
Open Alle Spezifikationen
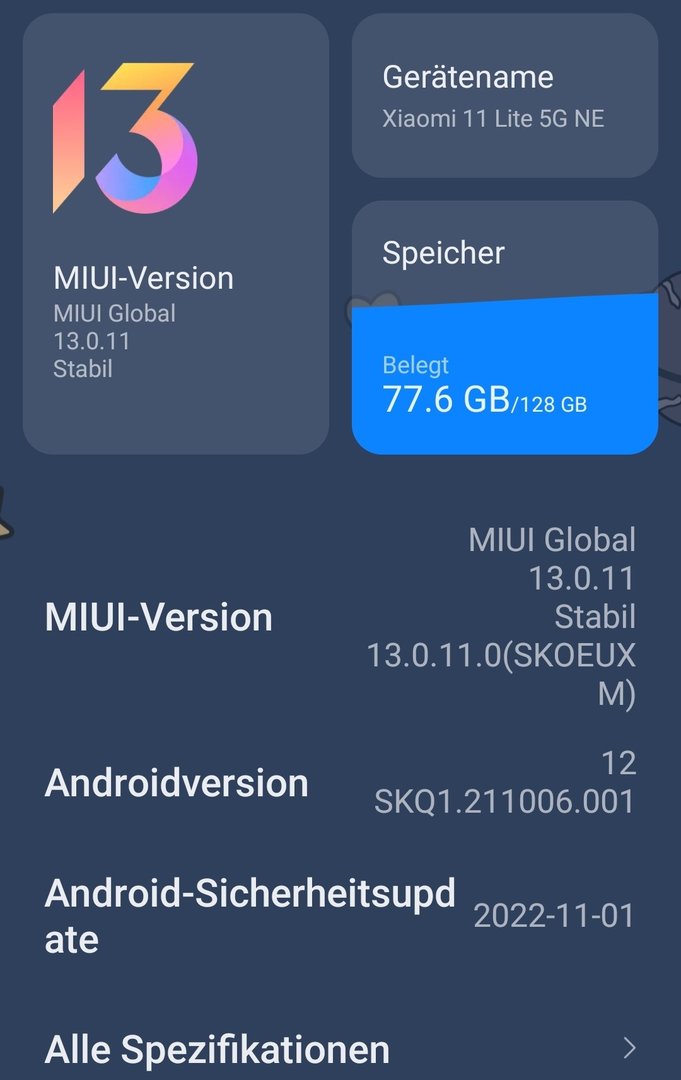point(340,1048)
